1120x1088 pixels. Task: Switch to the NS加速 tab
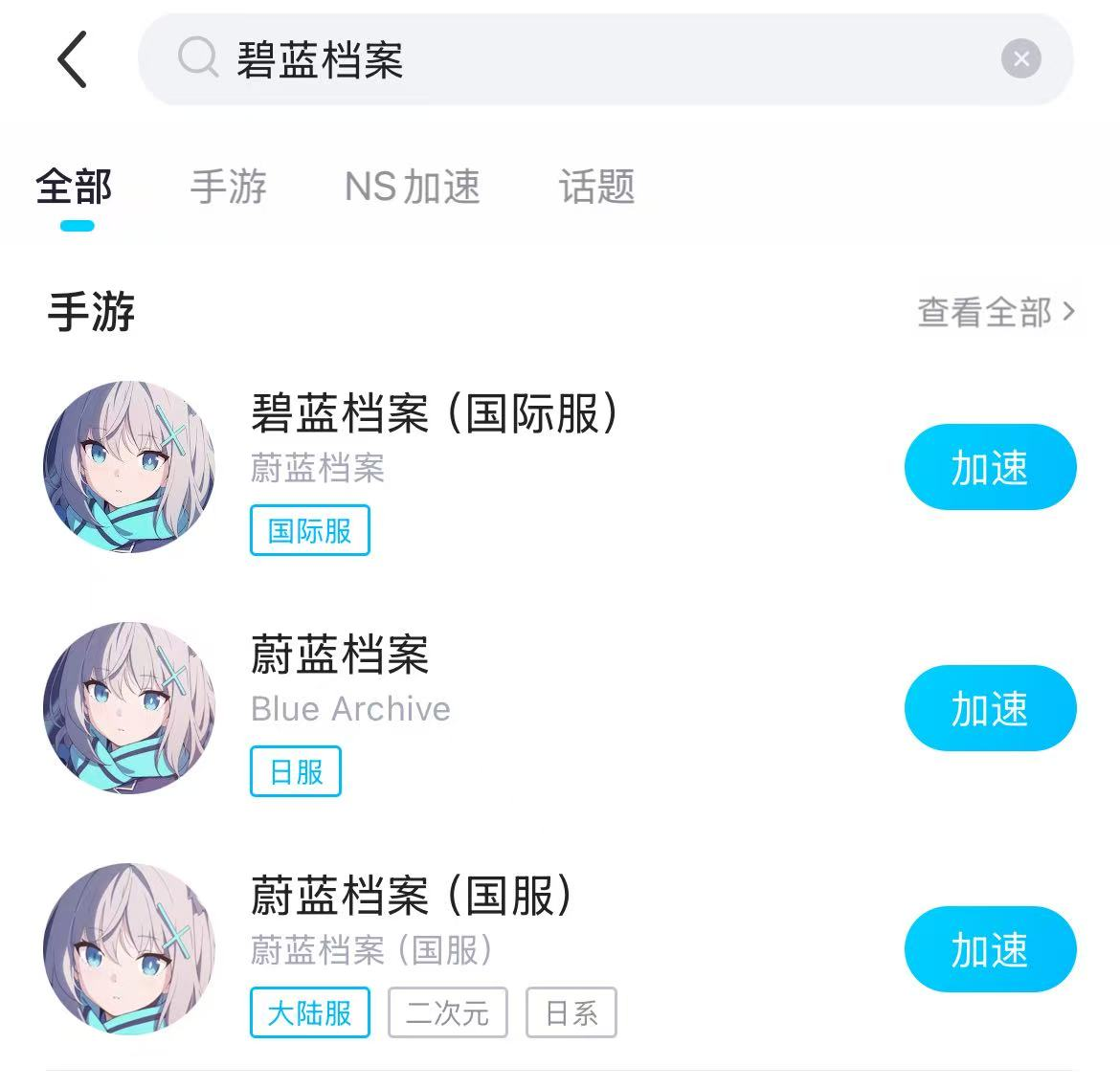point(412,187)
